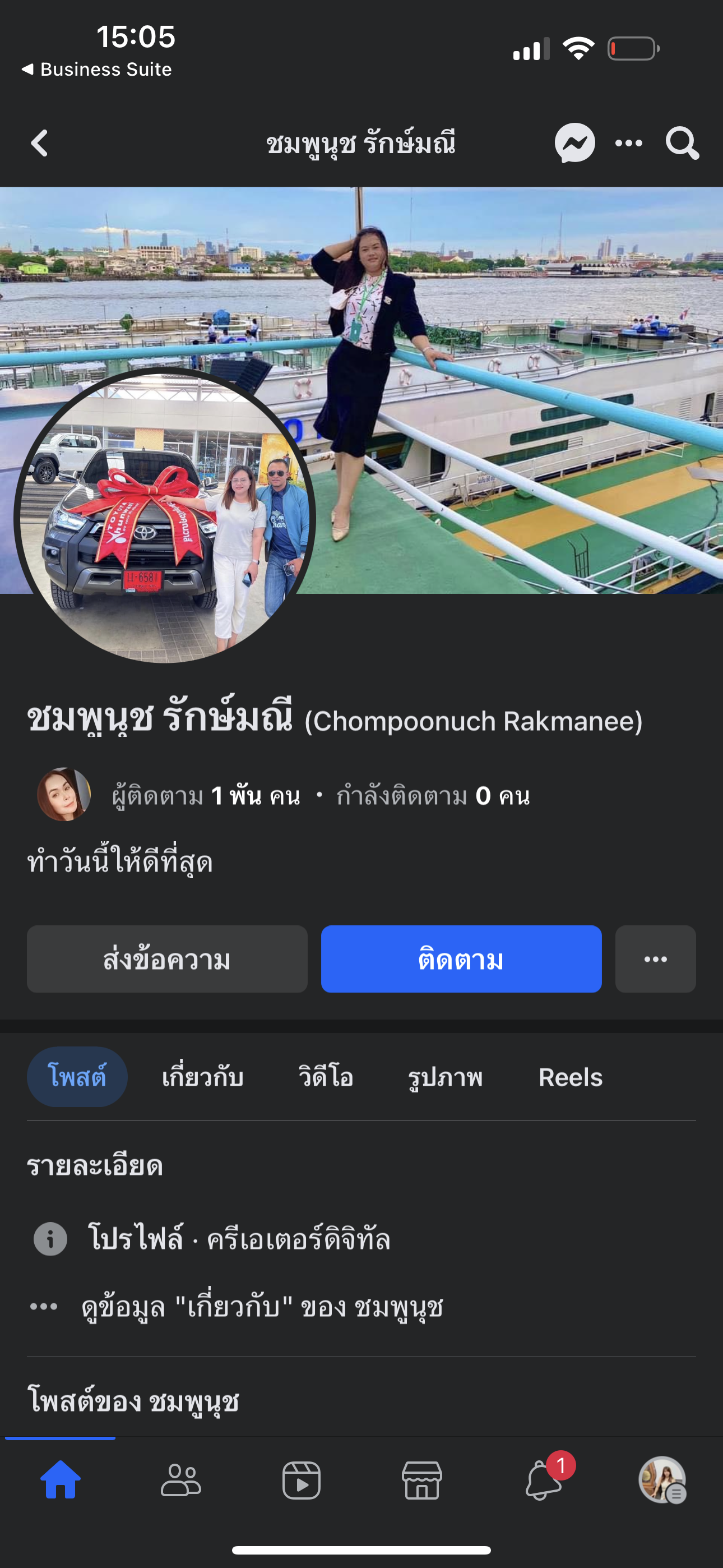Viewport: 723px width, 1568px height.
Task: Go to the Home feed tab
Action: 61,1480
